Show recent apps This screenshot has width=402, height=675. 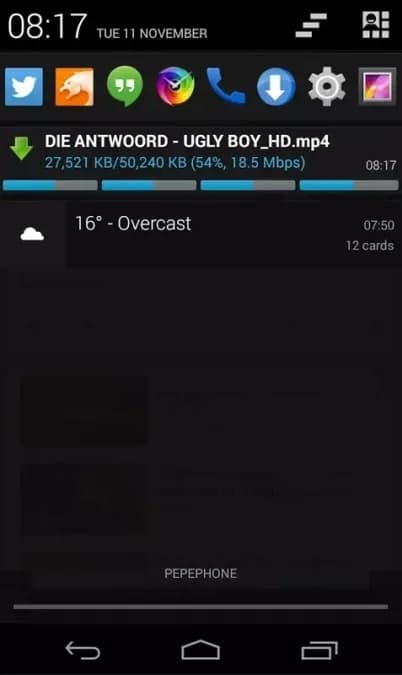(x=319, y=650)
